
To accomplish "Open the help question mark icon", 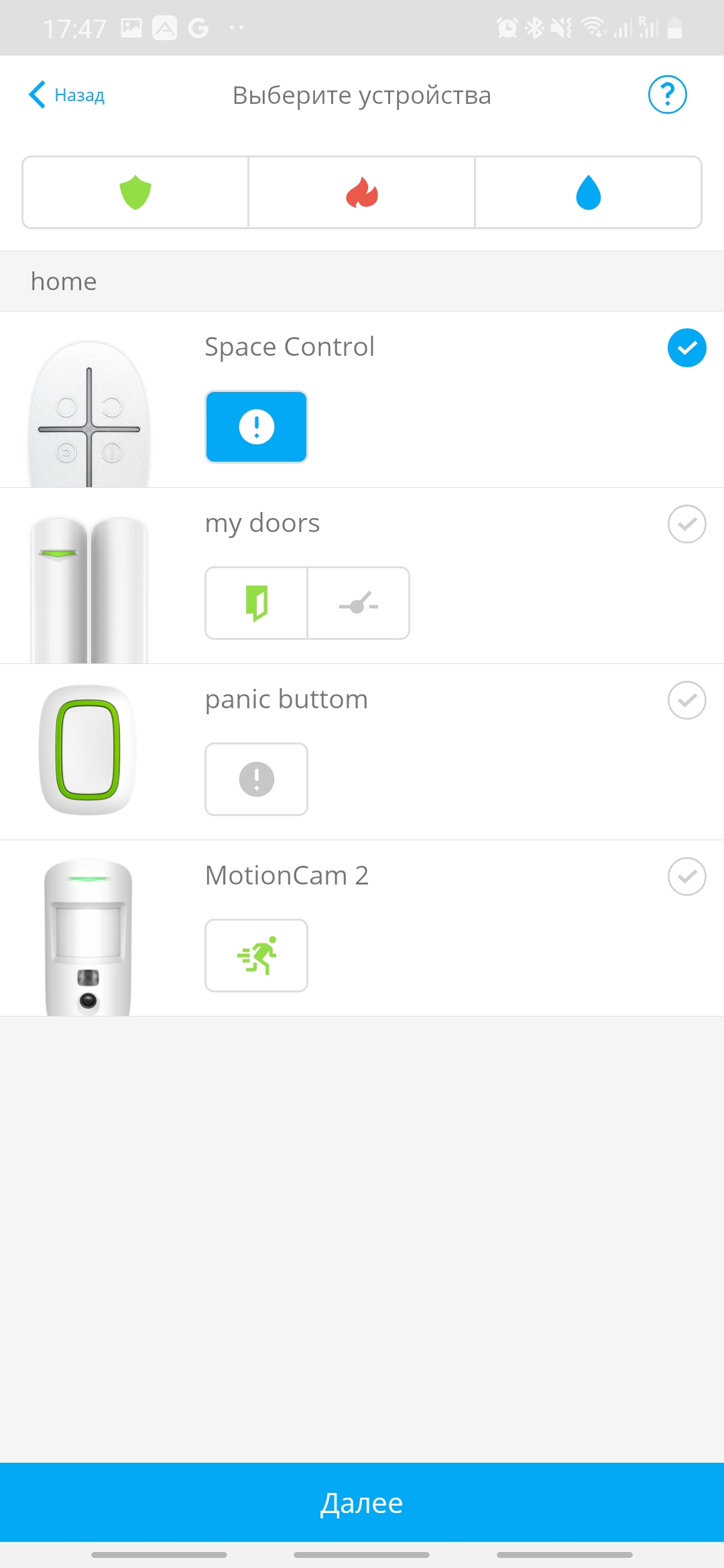I will tap(667, 95).
